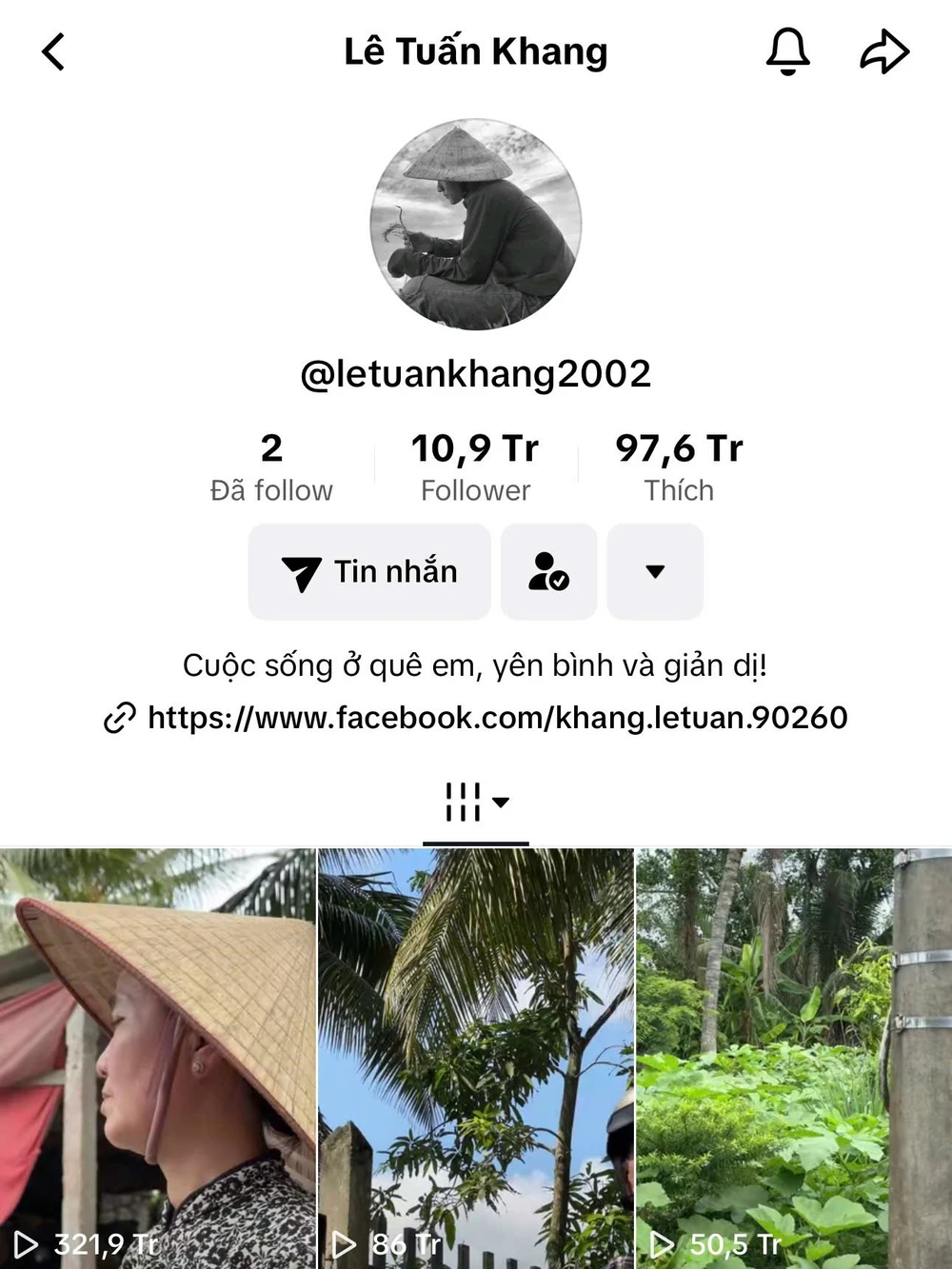Play the video with 50,5 Tr views
This screenshot has width=952, height=1269.
(x=793, y=1057)
